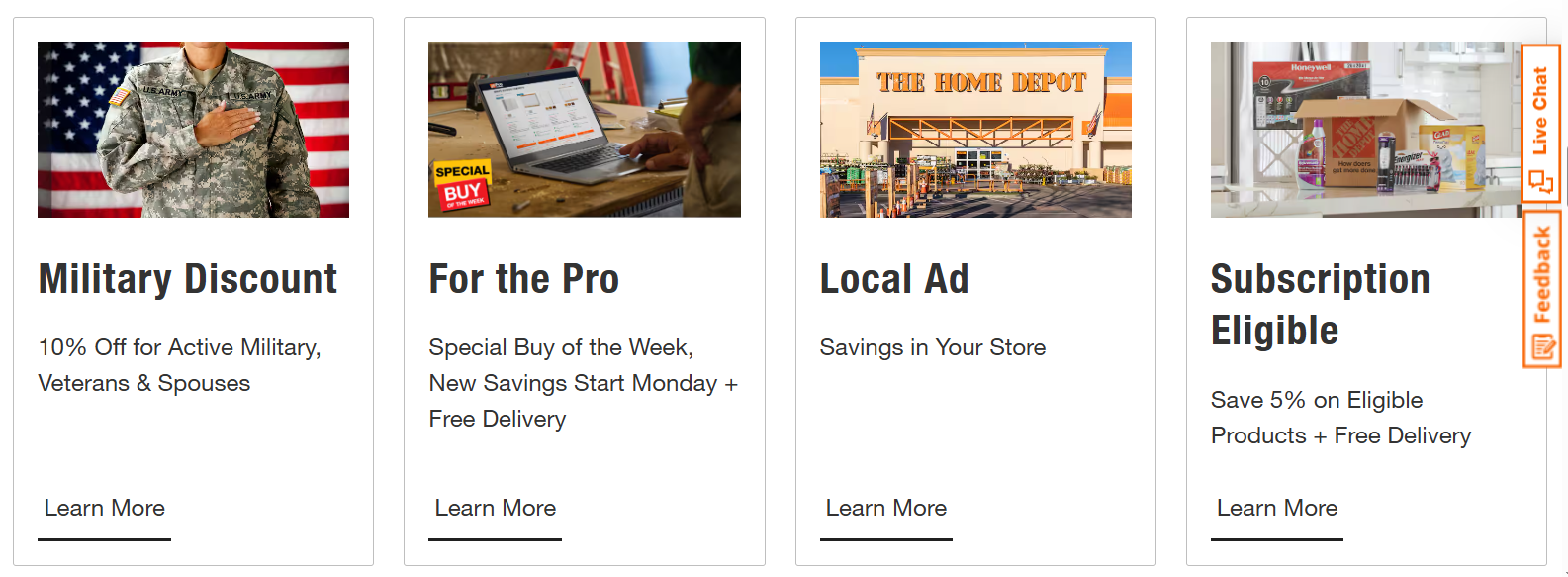The image size is (1568, 577).
Task: Start a Live Chat session
Action: click(x=1540, y=124)
